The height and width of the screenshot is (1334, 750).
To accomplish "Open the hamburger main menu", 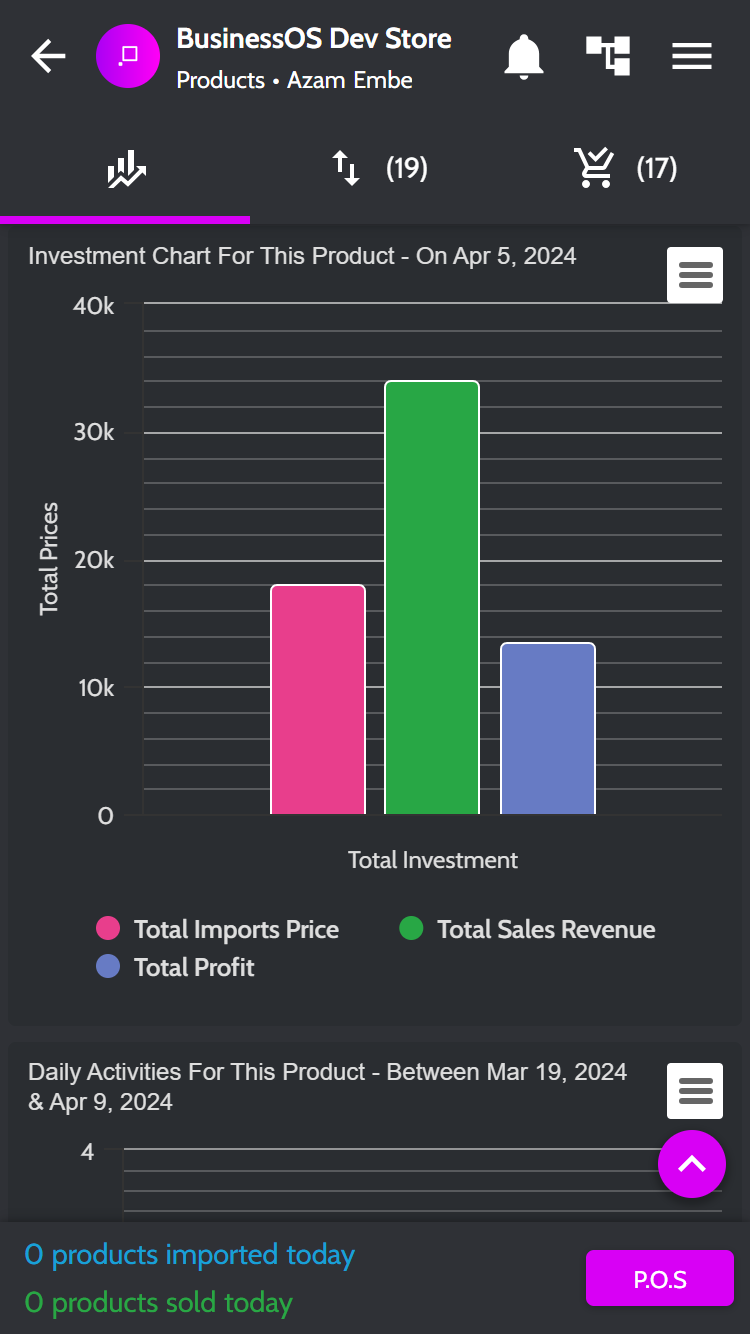I will click(x=692, y=56).
